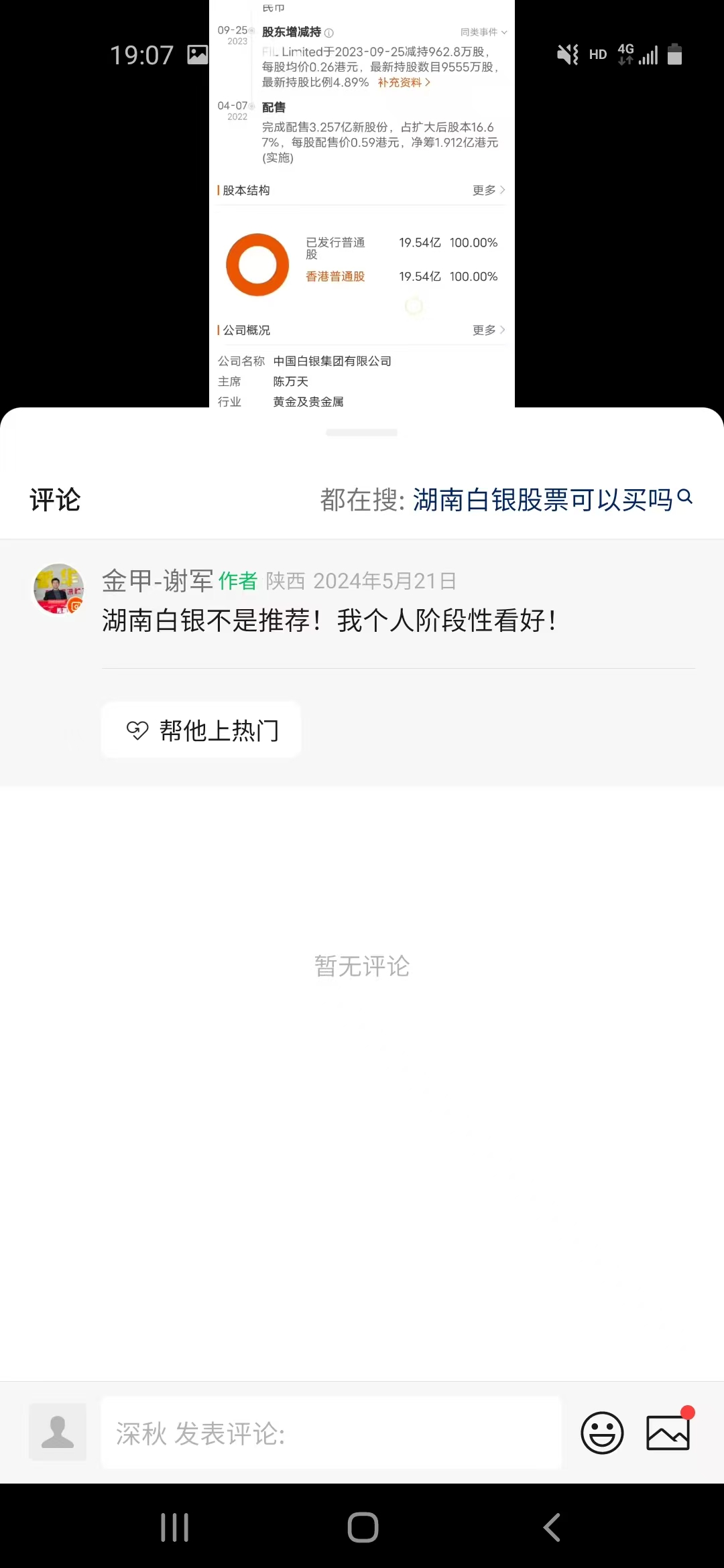
Task: Open recent apps from the navigation bar
Action: coord(174,1528)
